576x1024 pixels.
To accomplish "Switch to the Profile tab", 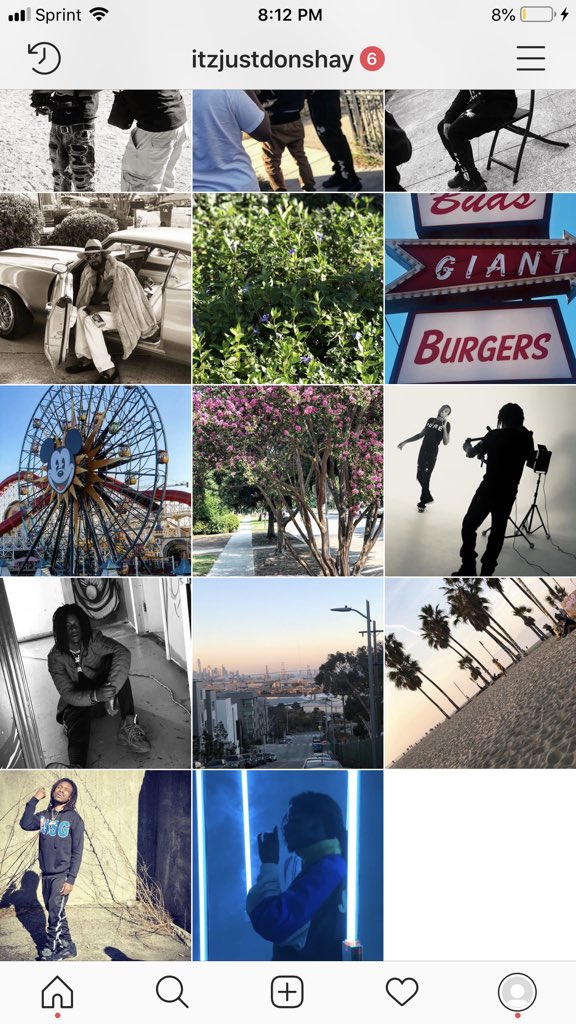I will (517, 993).
